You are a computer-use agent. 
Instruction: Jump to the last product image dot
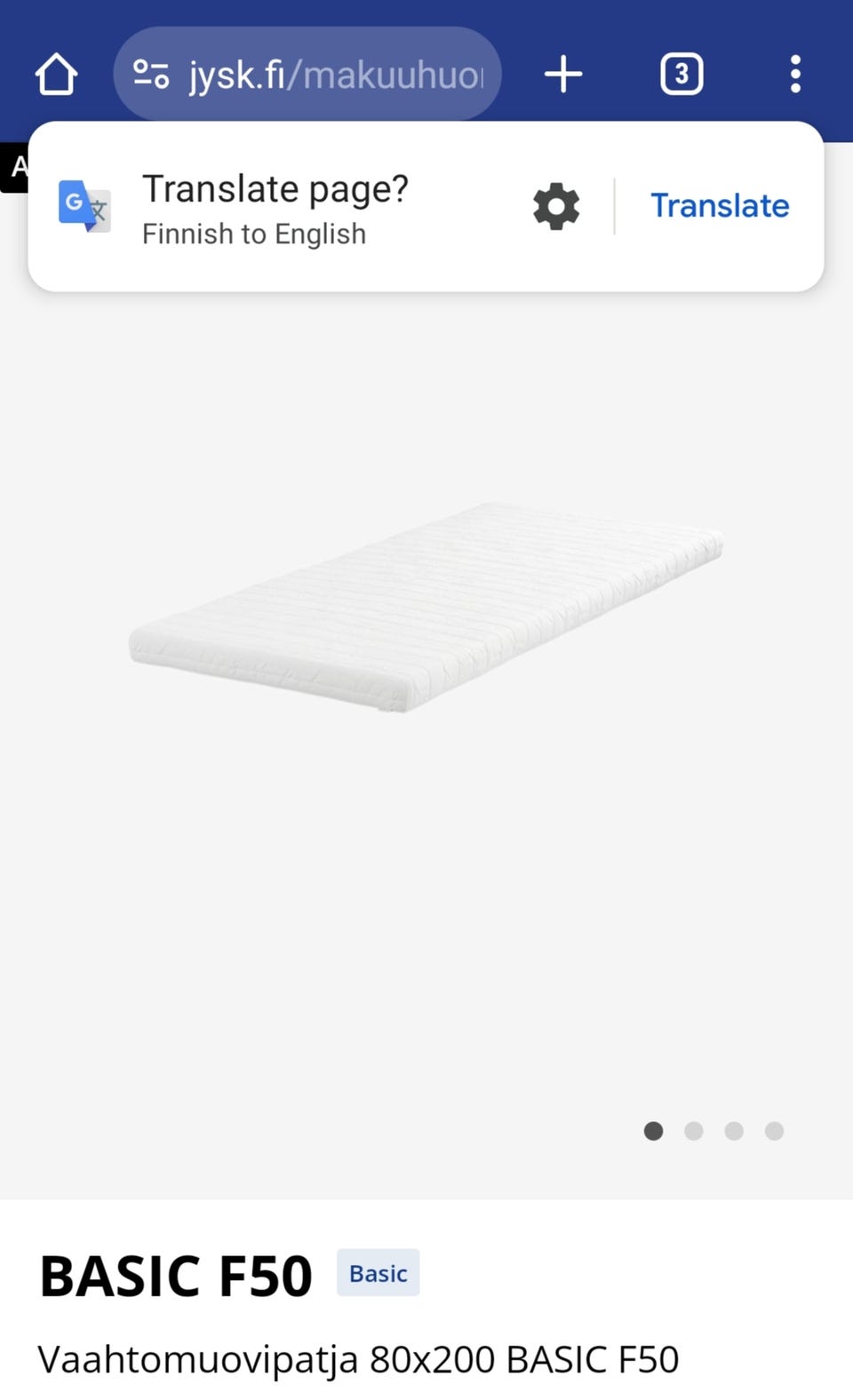(x=774, y=1131)
